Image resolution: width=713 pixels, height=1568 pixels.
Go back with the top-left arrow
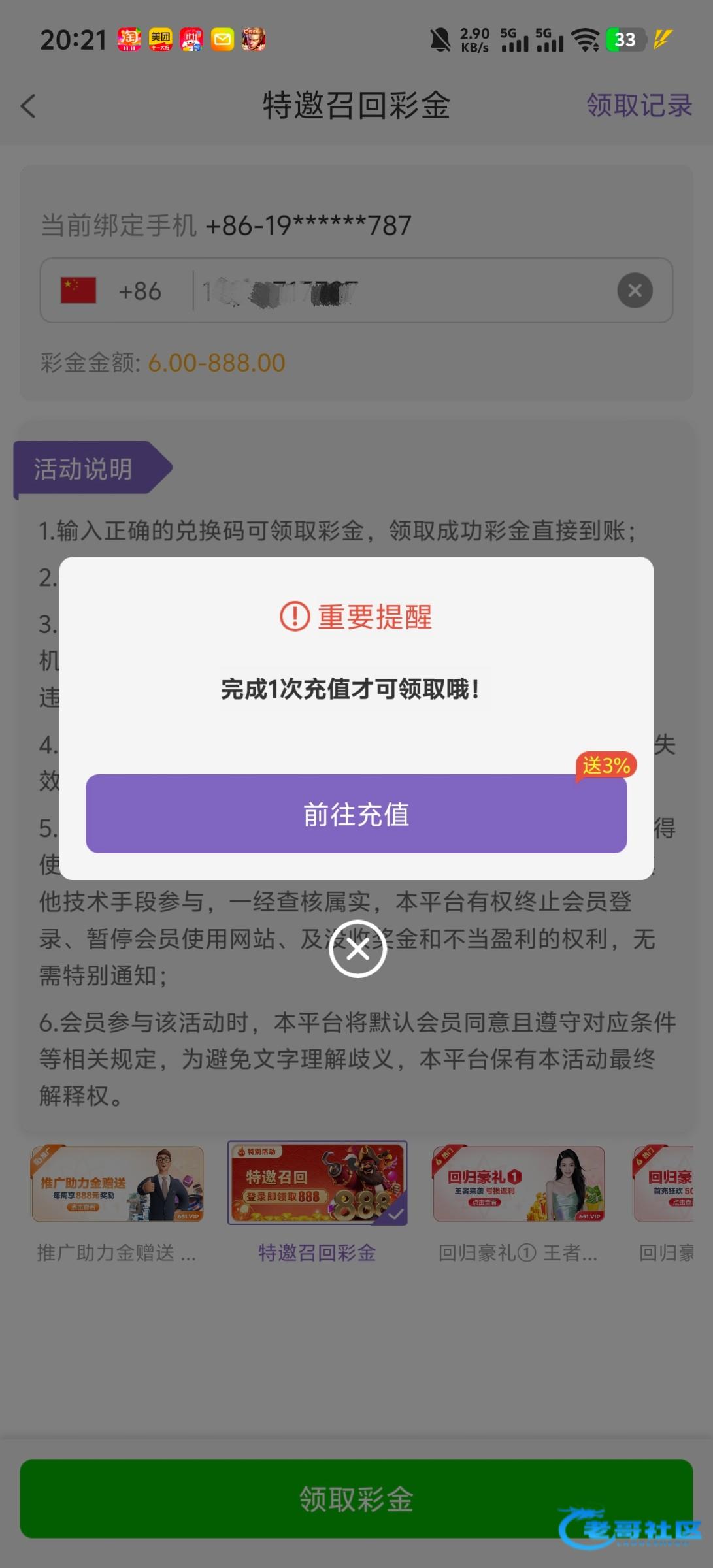(28, 106)
